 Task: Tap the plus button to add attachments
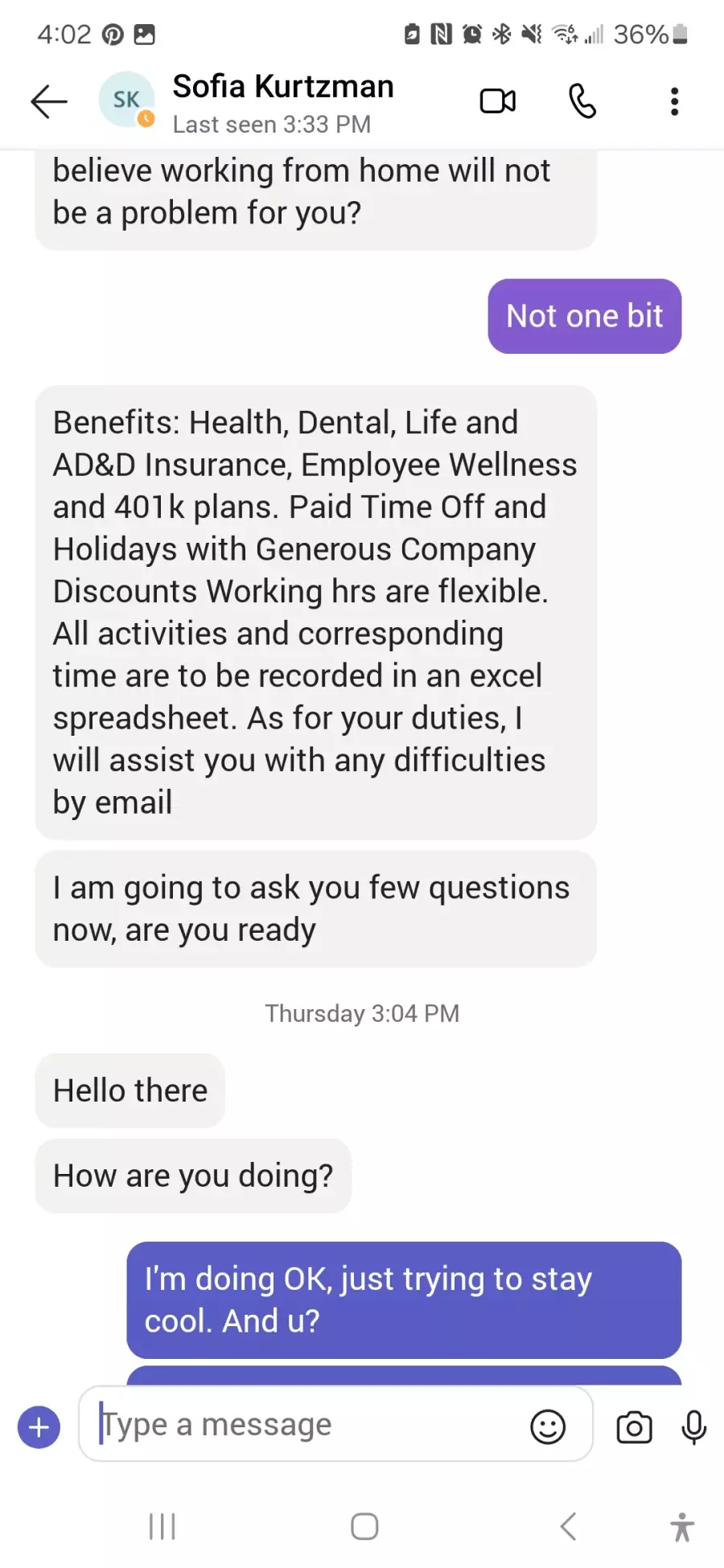click(x=39, y=1427)
